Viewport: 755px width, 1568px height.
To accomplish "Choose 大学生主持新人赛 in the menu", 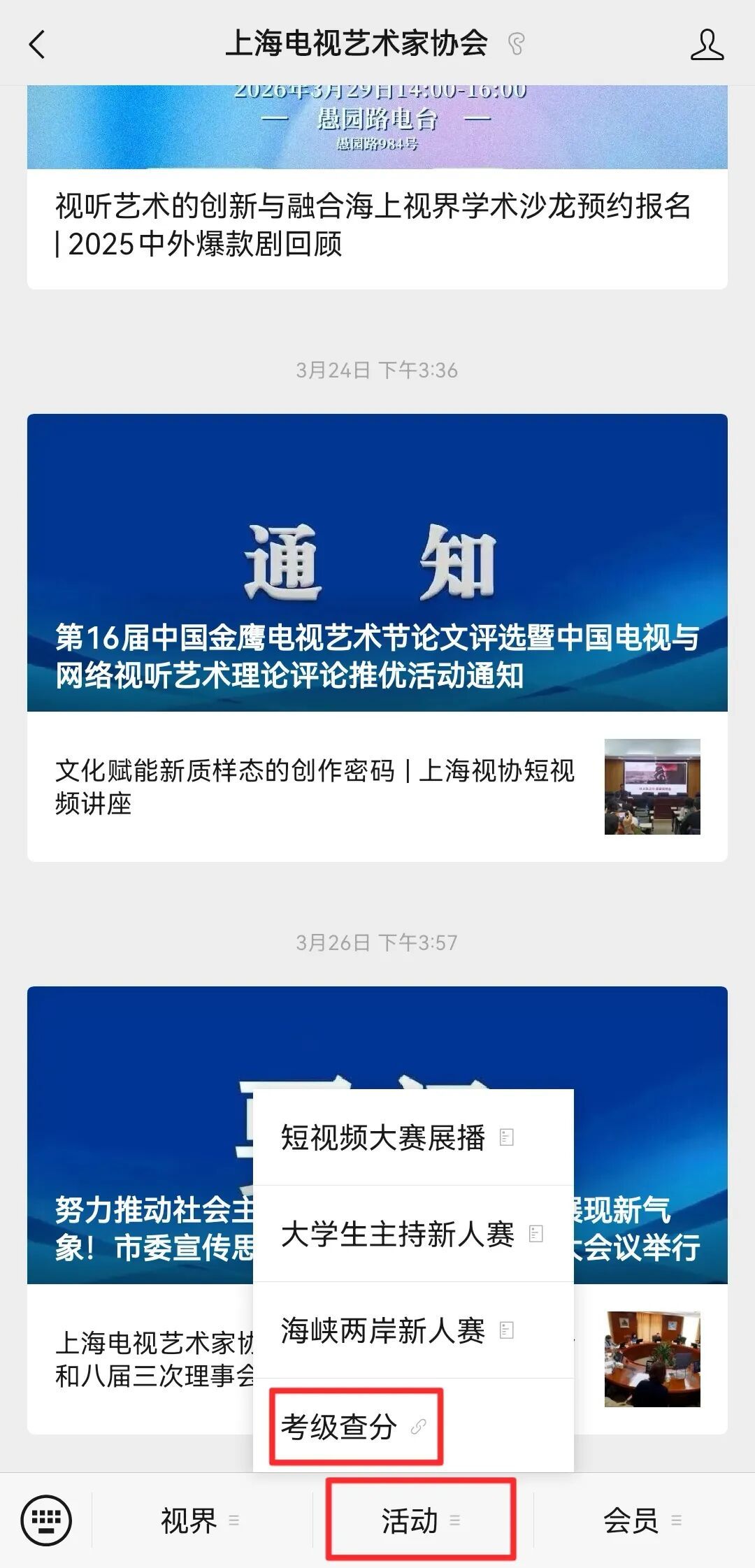I will (x=412, y=1234).
